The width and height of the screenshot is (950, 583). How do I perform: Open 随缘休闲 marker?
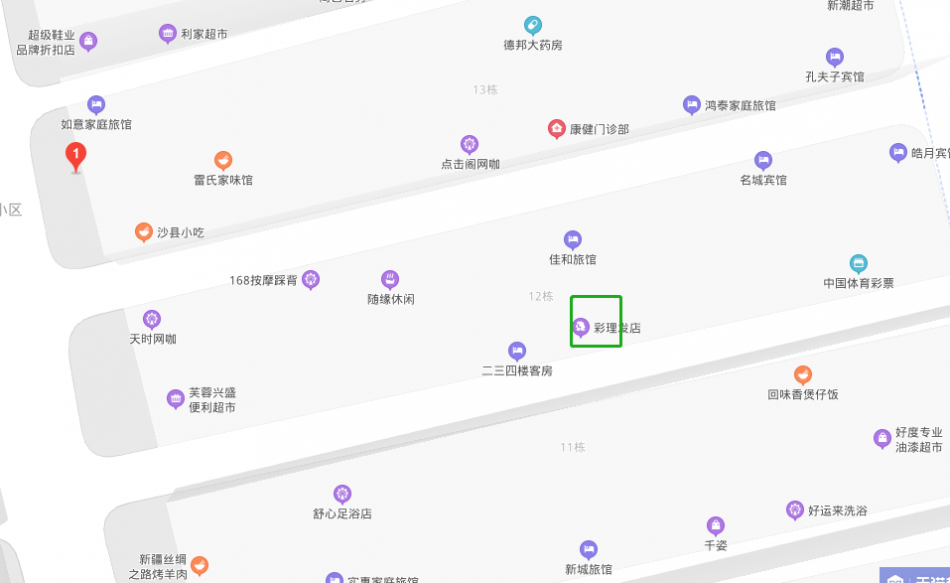[390, 279]
